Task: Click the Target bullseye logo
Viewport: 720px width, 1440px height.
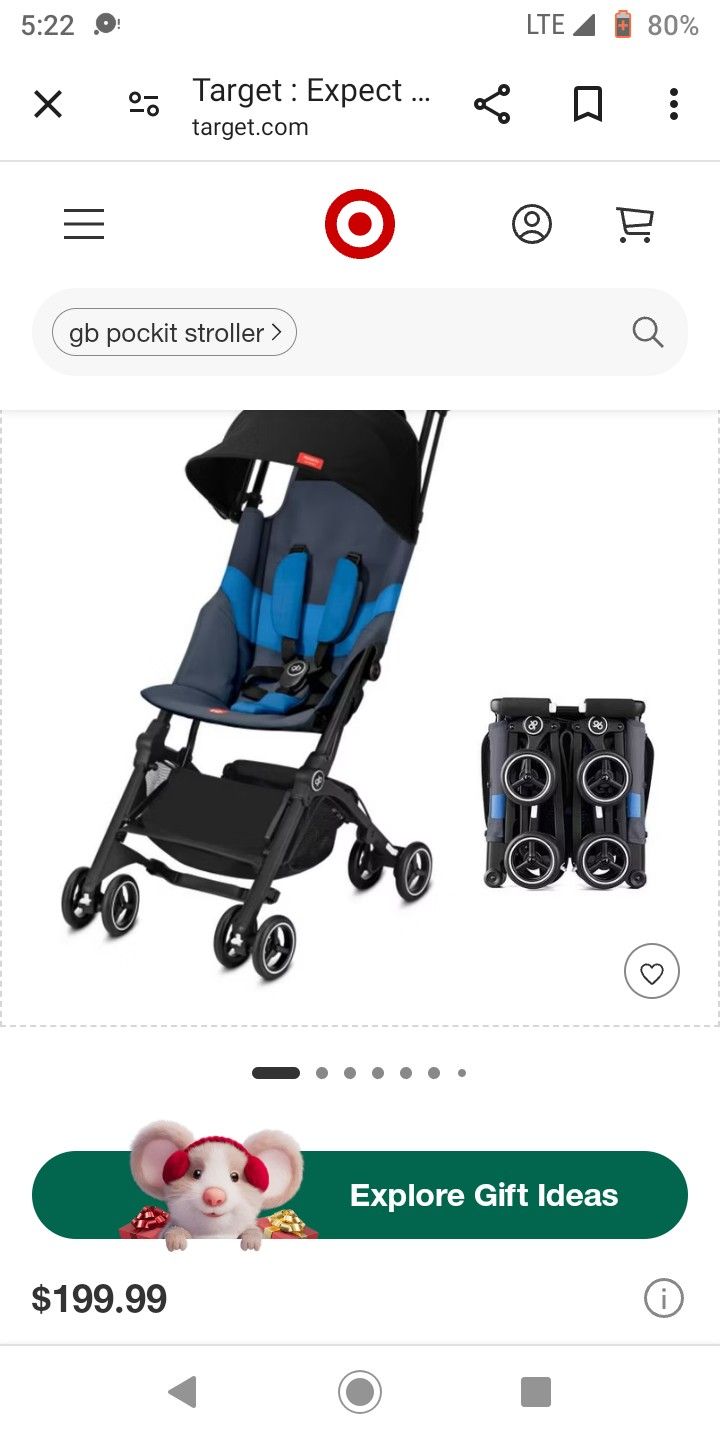Action: [x=360, y=222]
